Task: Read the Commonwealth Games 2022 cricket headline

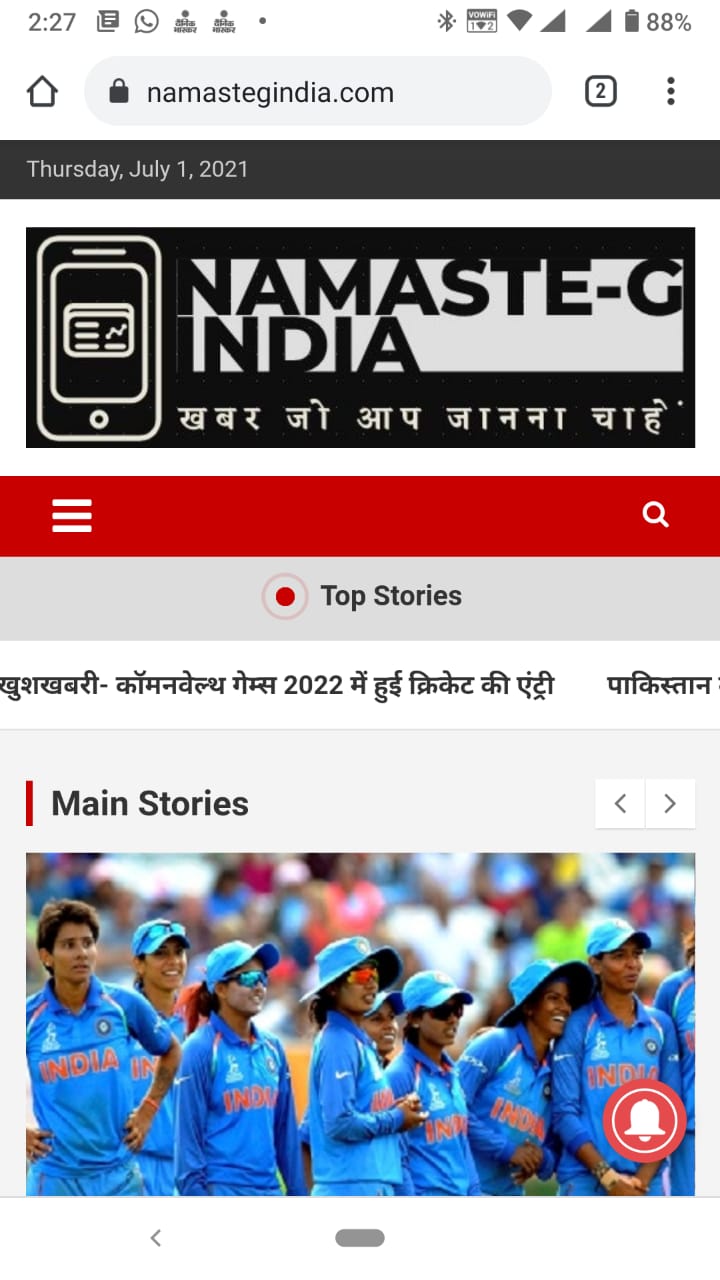Action: [x=278, y=686]
